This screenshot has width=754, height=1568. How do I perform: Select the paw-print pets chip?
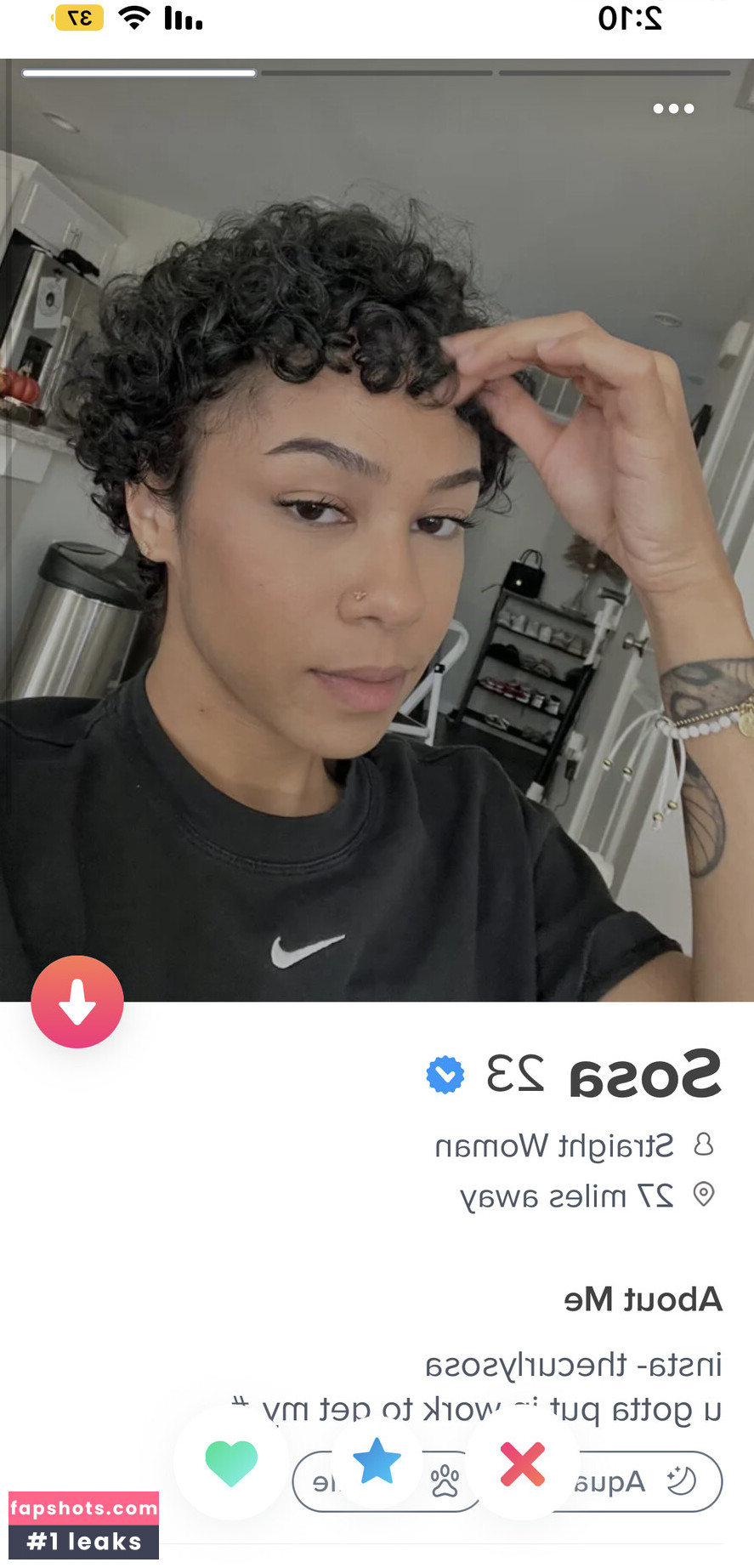(445, 1483)
